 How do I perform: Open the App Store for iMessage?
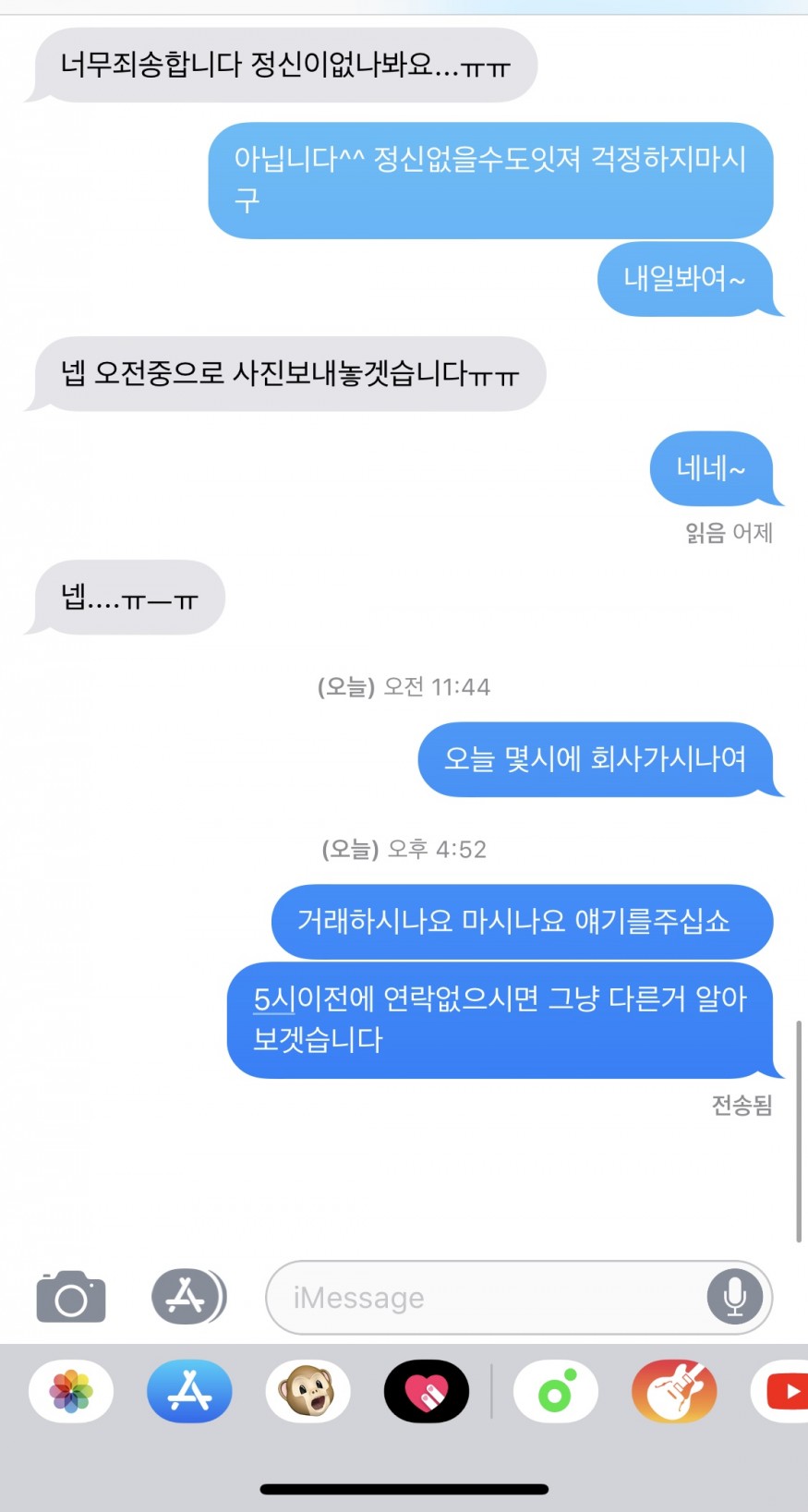pos(189,1392)
